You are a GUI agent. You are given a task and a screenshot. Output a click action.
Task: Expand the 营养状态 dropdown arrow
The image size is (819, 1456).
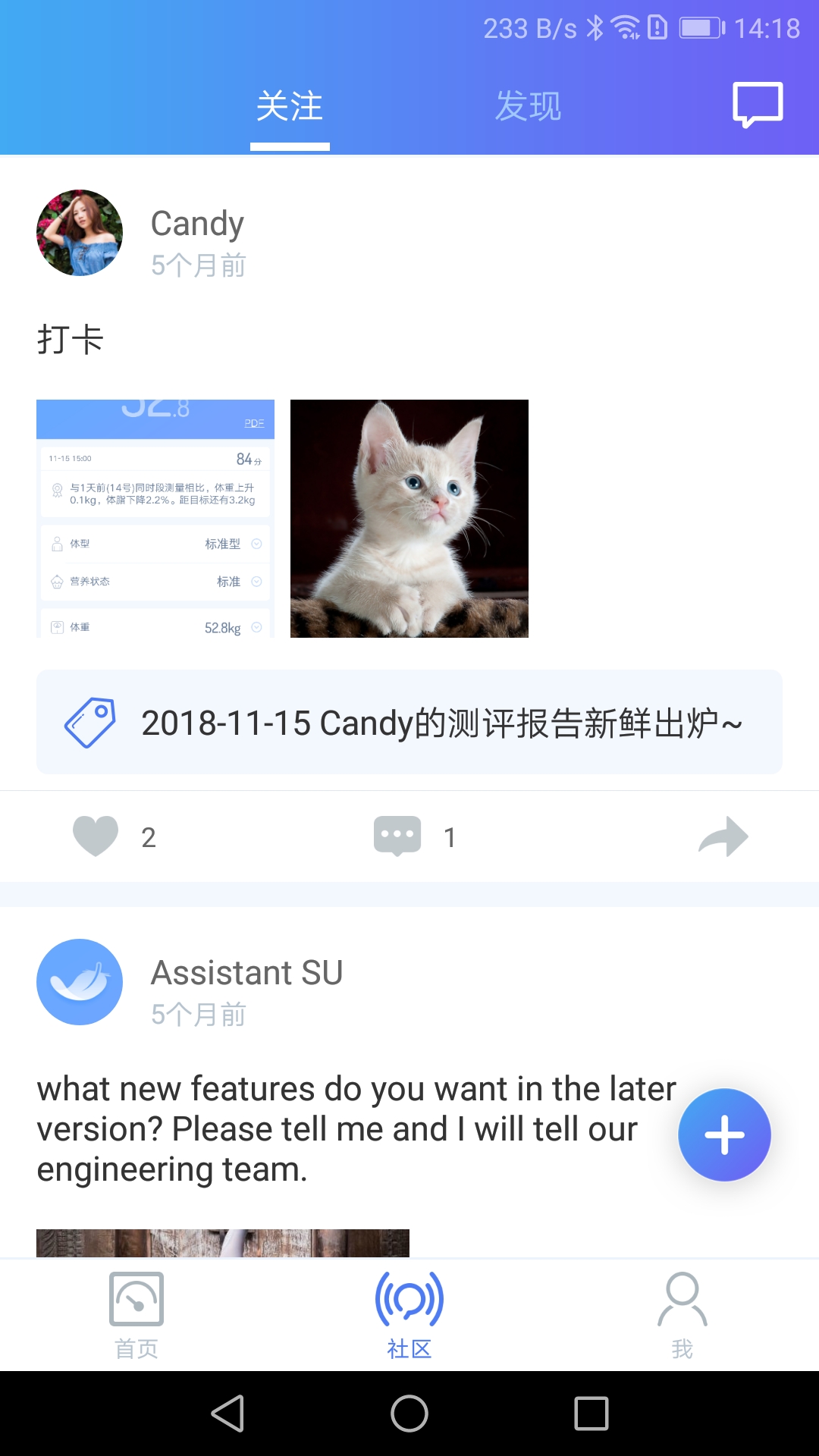pos(256,582)
